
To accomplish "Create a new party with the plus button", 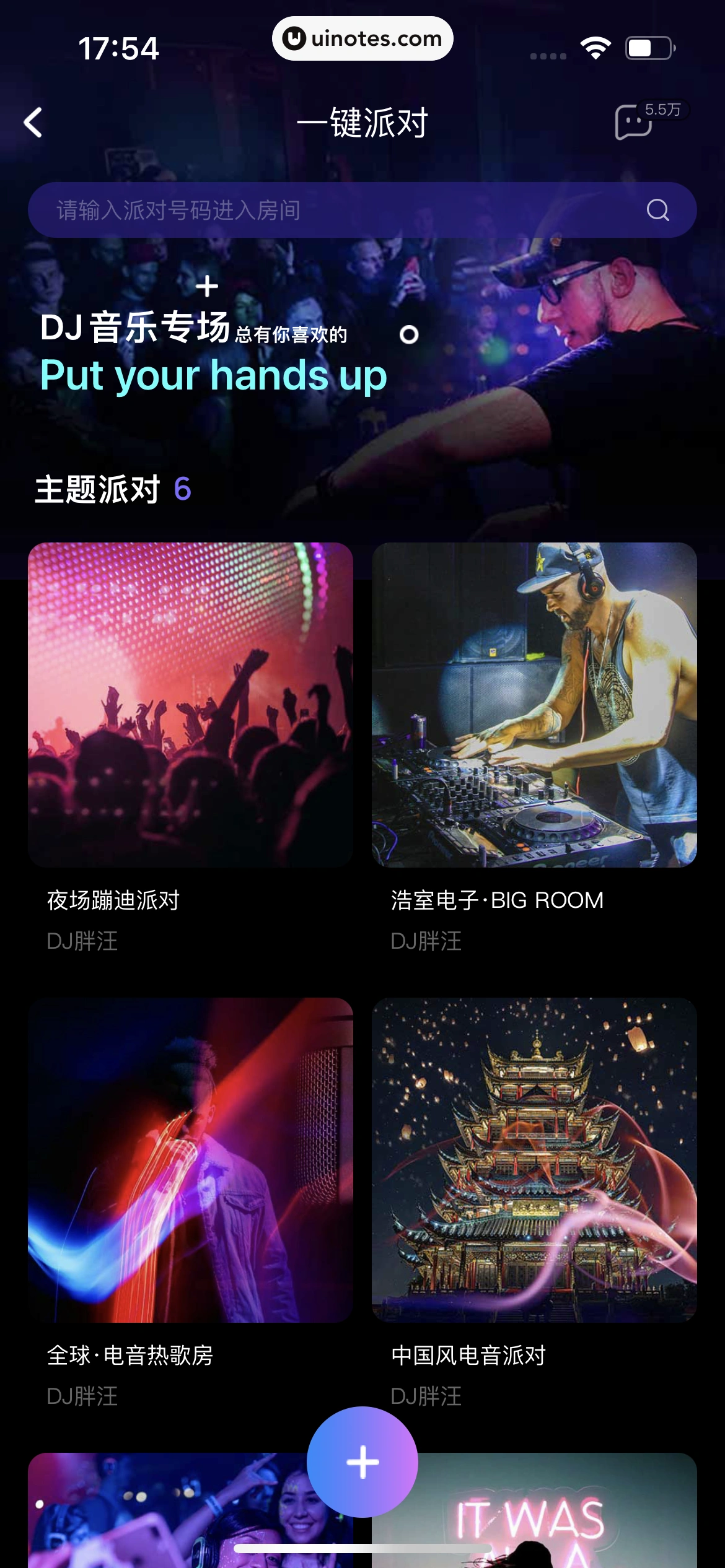I will (x=362, y=1461).
